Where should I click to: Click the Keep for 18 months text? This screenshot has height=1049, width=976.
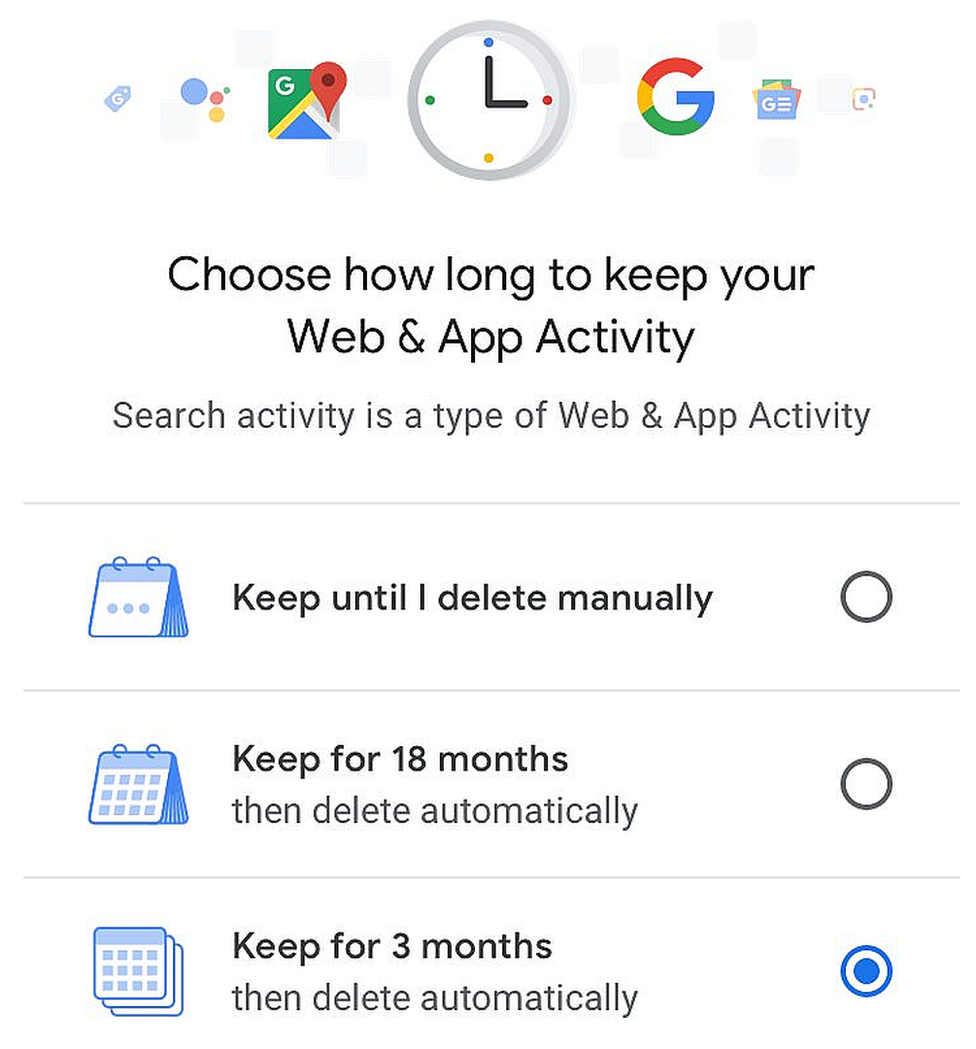click(399, 759)
